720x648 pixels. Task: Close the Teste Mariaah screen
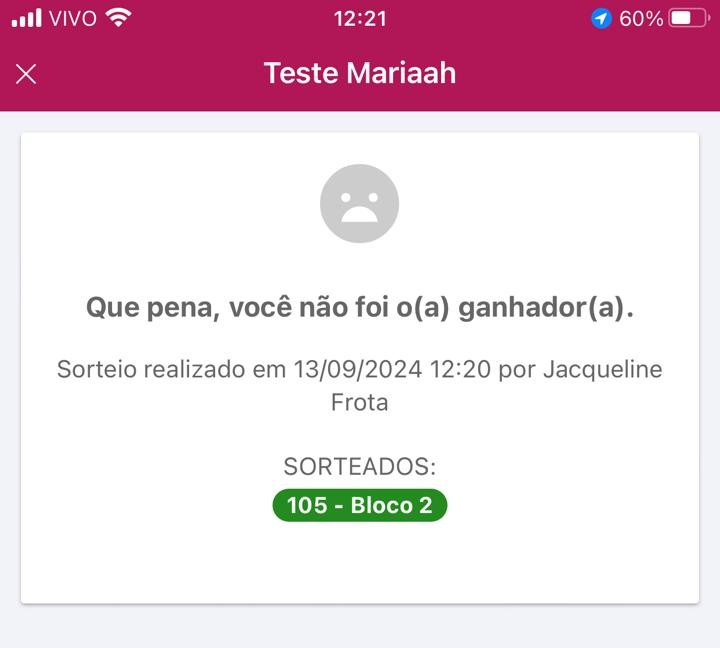[x=26, y=74]
